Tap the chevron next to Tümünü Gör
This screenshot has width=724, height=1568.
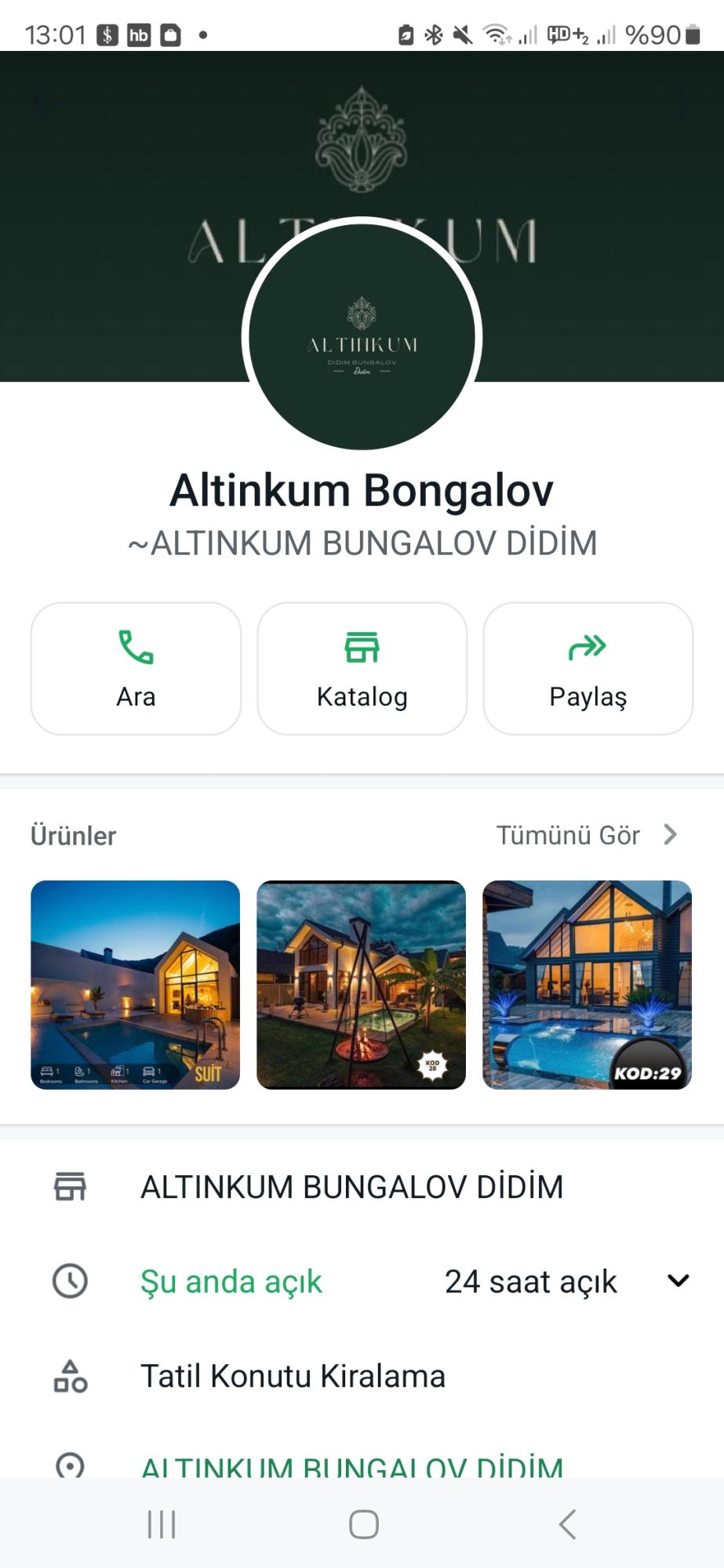(671, 835)
